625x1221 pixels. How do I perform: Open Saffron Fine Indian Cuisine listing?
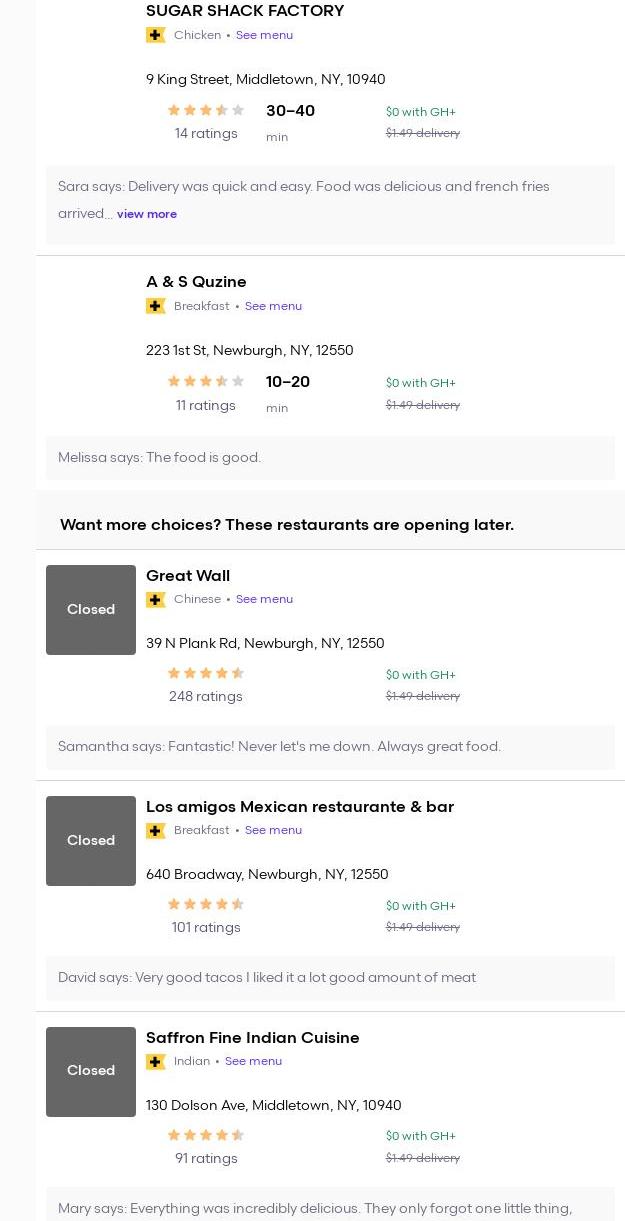(x=253, y=1038)
